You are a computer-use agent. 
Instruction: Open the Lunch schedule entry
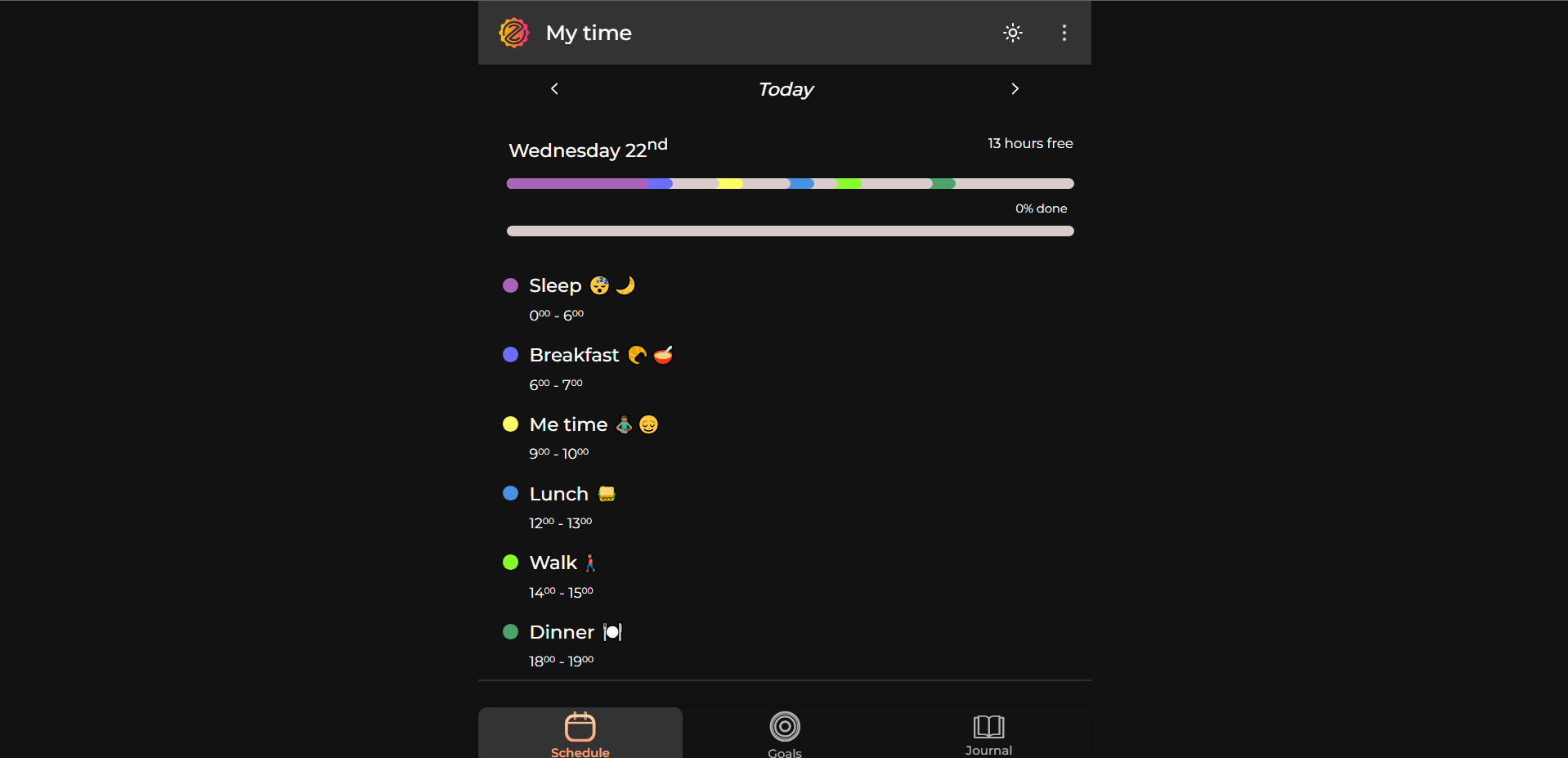[559, 494]
